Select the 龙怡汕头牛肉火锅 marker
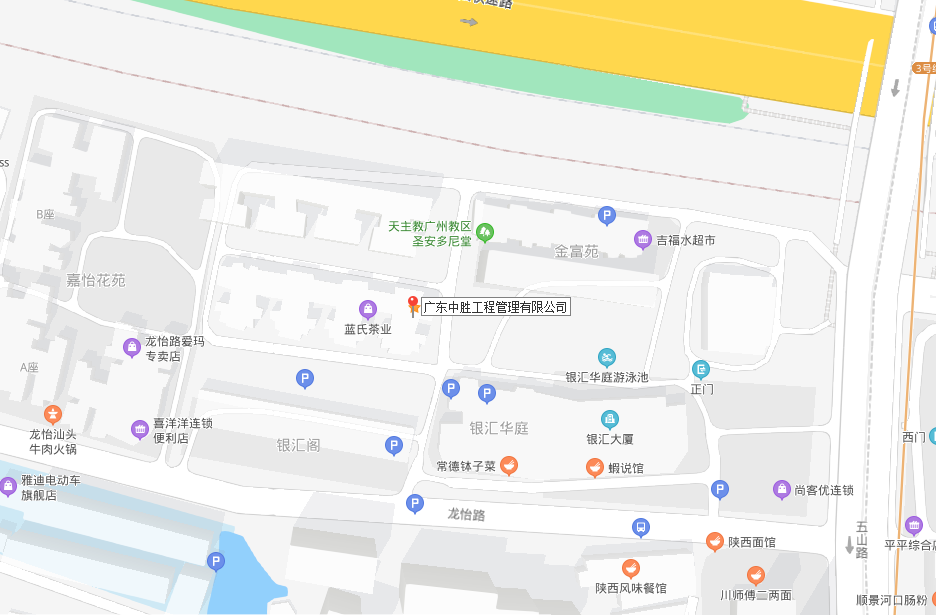 coord(52,414)
